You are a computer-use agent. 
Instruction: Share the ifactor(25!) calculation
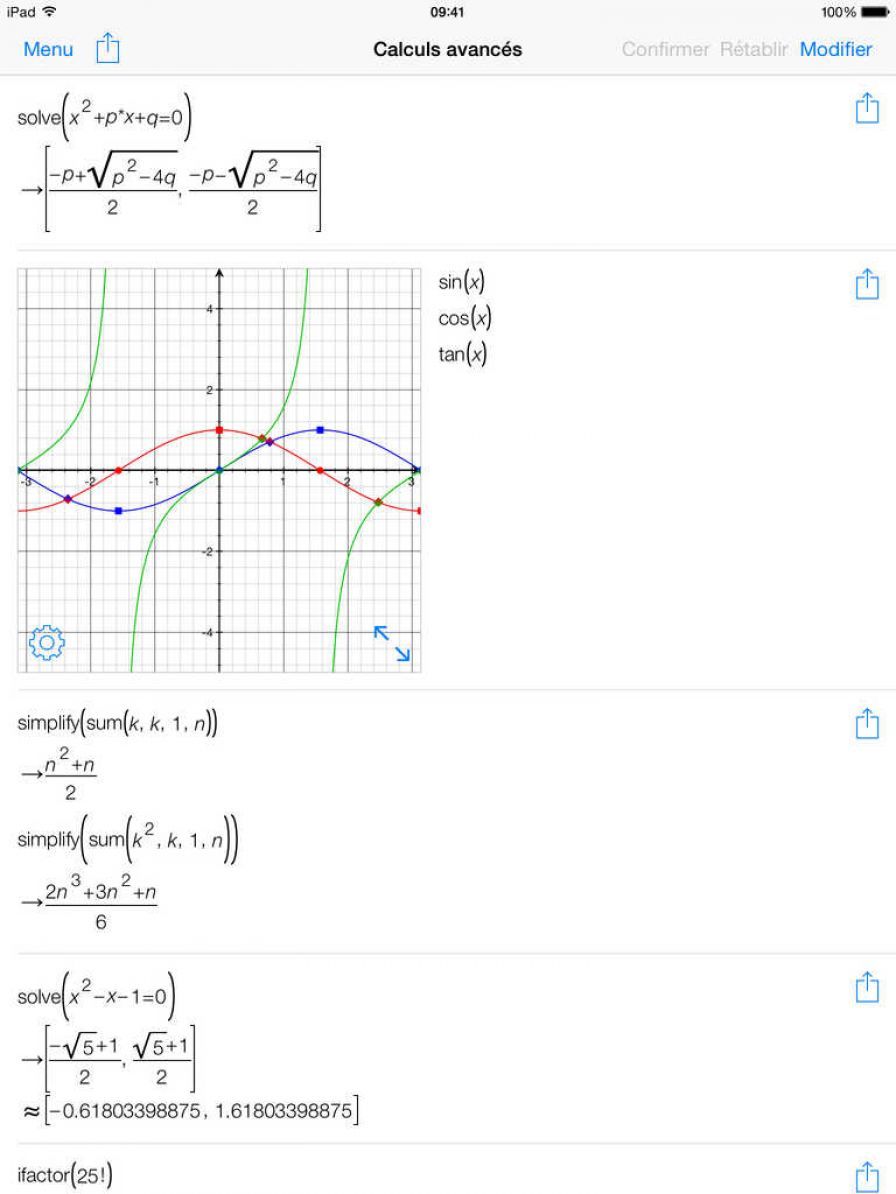tap(866, 1176)
